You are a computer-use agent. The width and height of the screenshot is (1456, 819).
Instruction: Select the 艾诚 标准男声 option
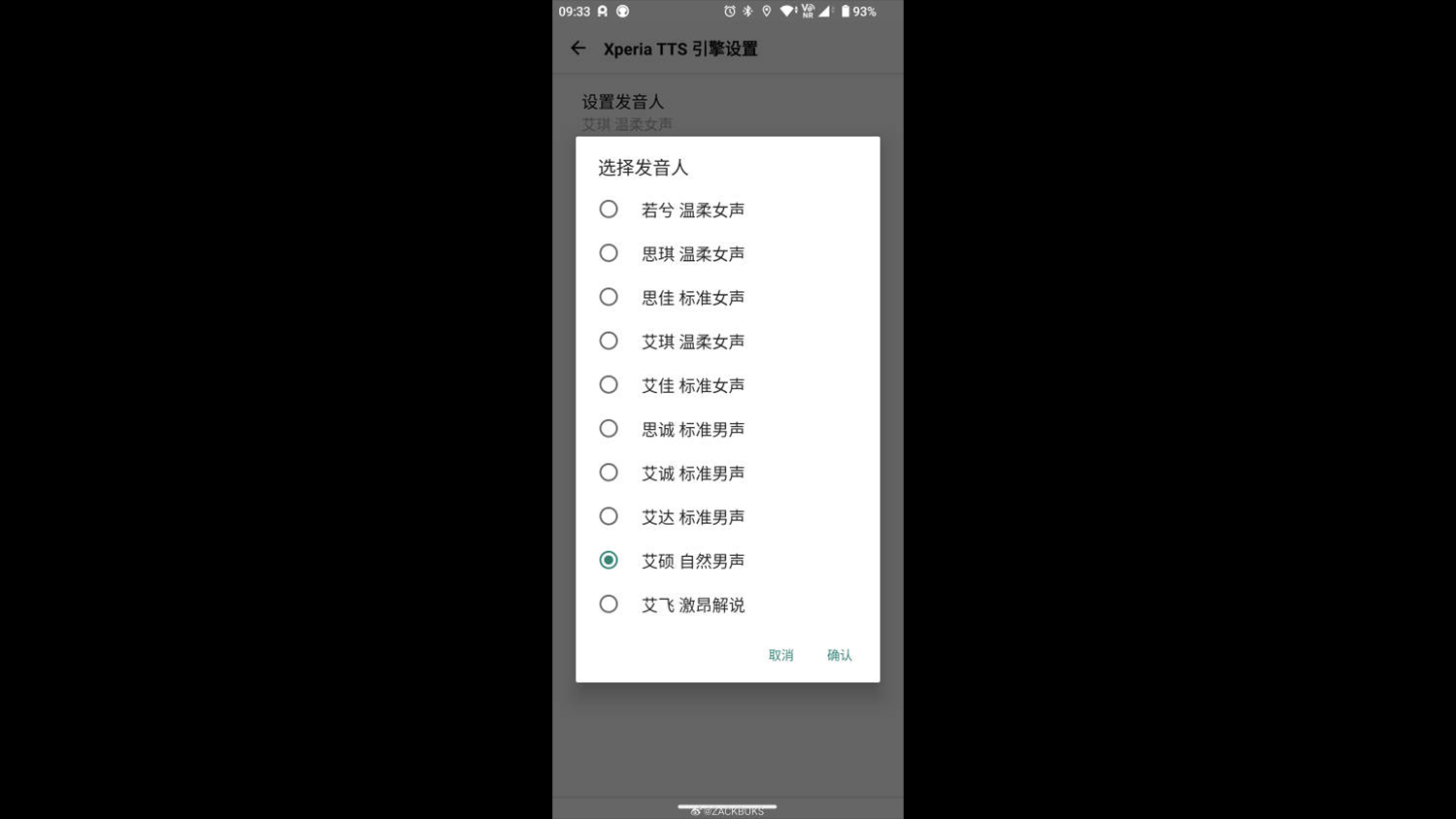pyautogui.click(x=609, y=473)
